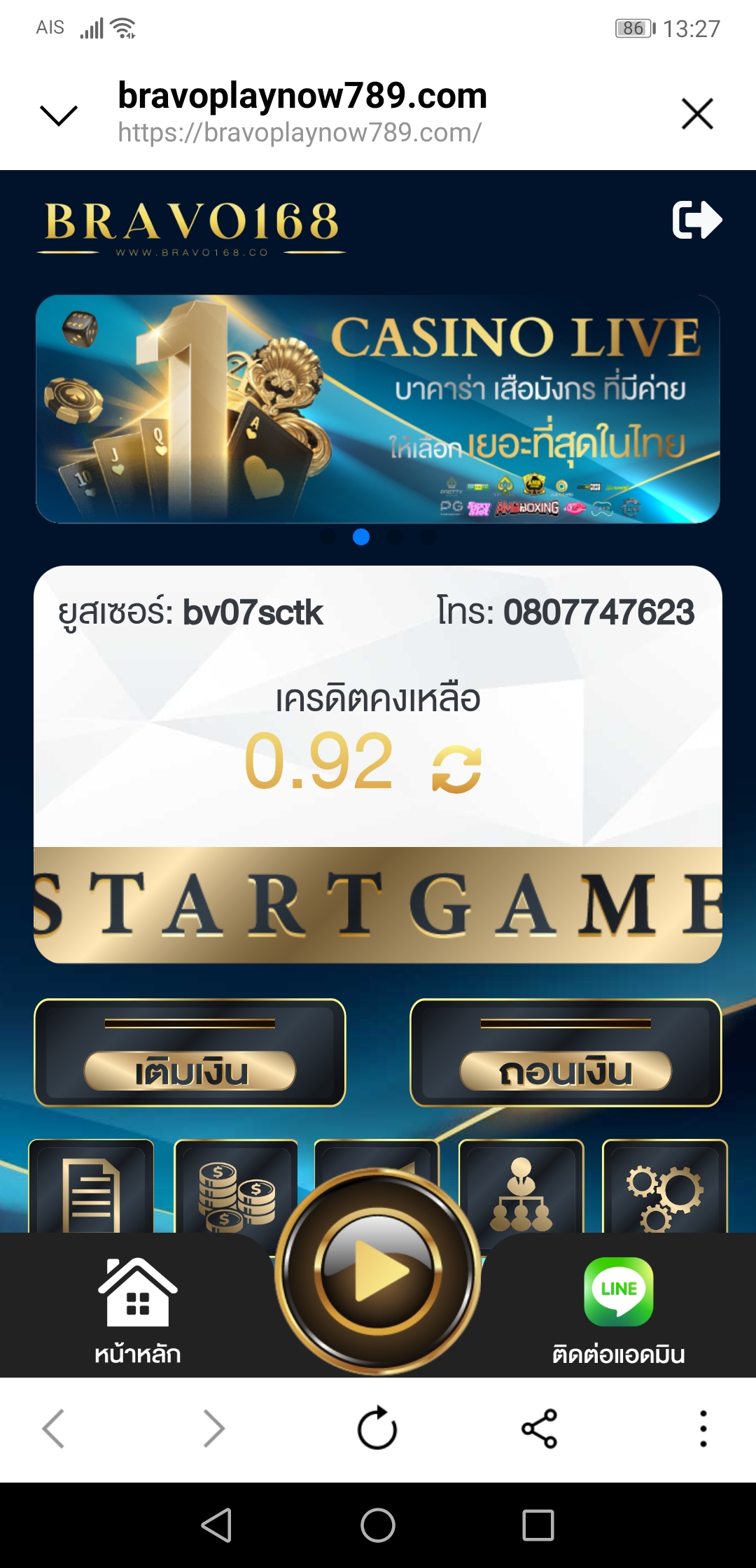
Task: Go back with the system back button
Action: [x=217, y=1525]
